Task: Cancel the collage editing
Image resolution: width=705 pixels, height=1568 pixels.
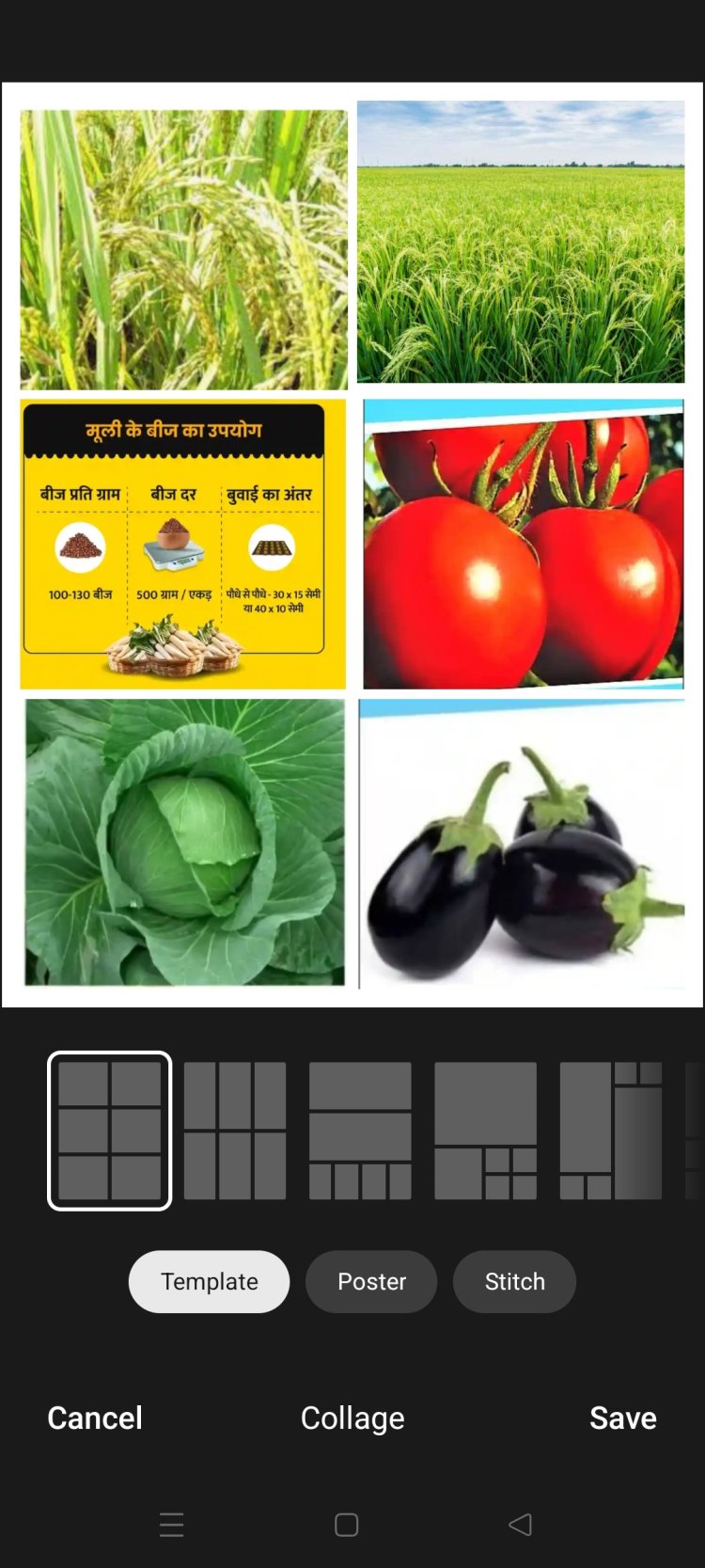Action: [x=95, y=1418]
